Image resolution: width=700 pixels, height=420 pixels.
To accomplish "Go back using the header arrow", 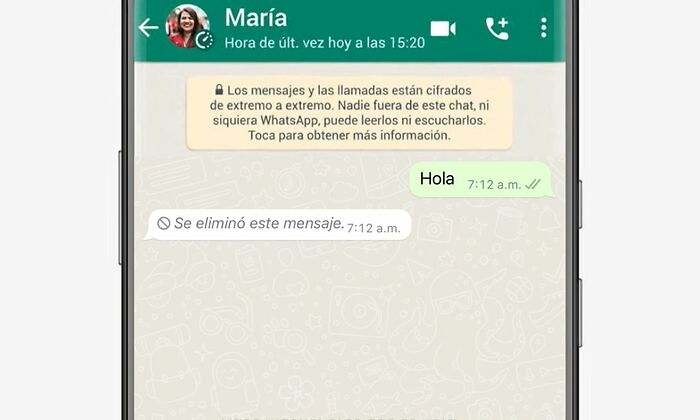I will pos(148,28).
